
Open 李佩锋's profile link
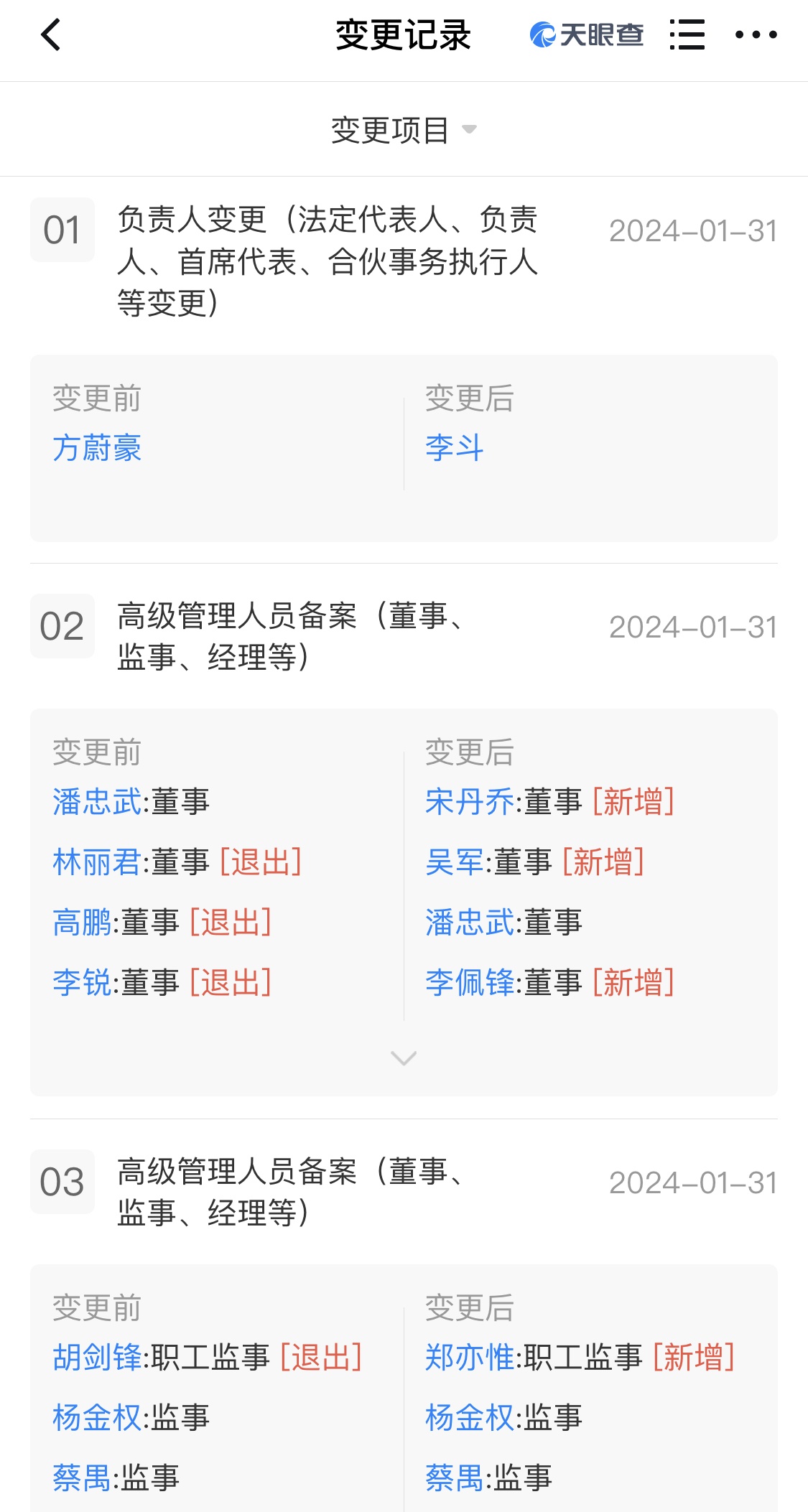(x=470, y=982)
